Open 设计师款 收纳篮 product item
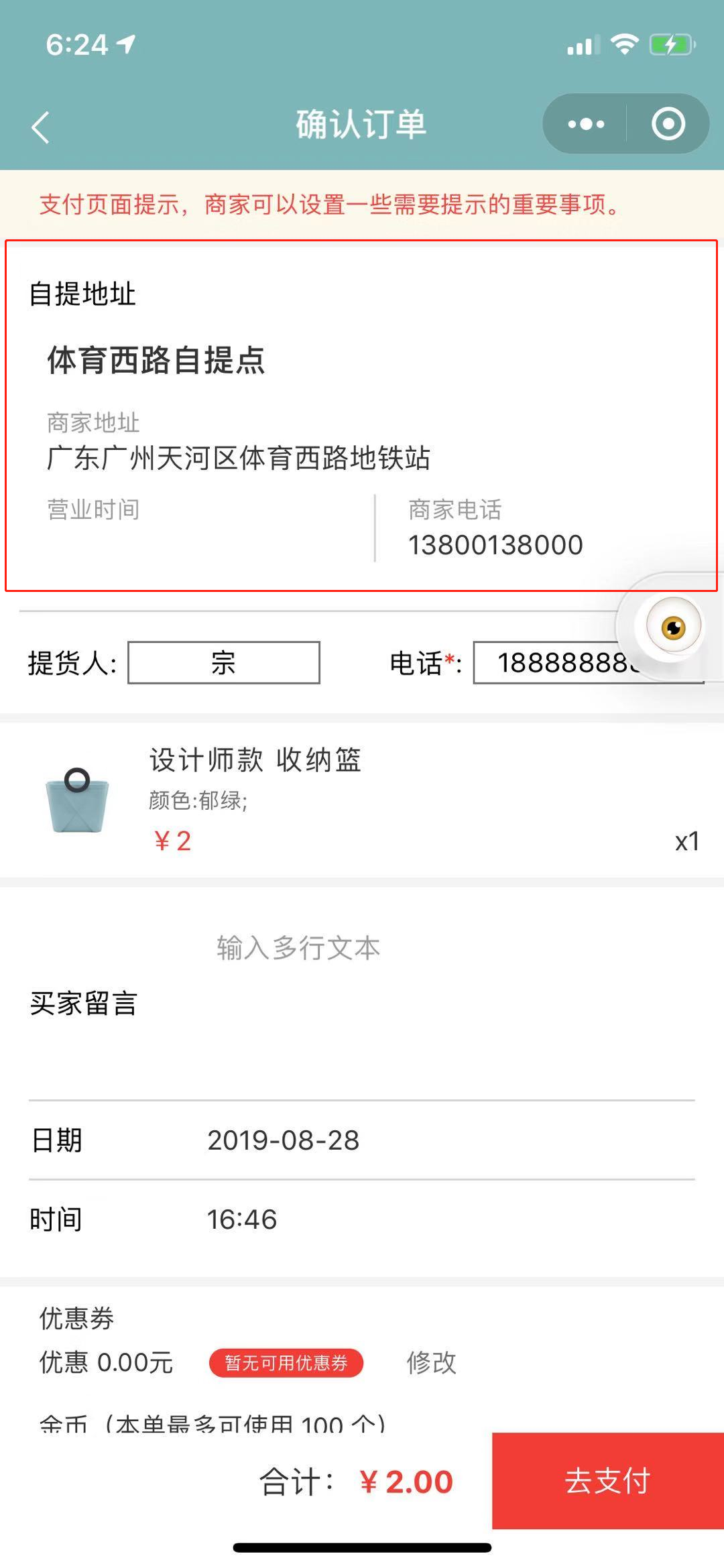724x1568 pixels. click(255, 799)
